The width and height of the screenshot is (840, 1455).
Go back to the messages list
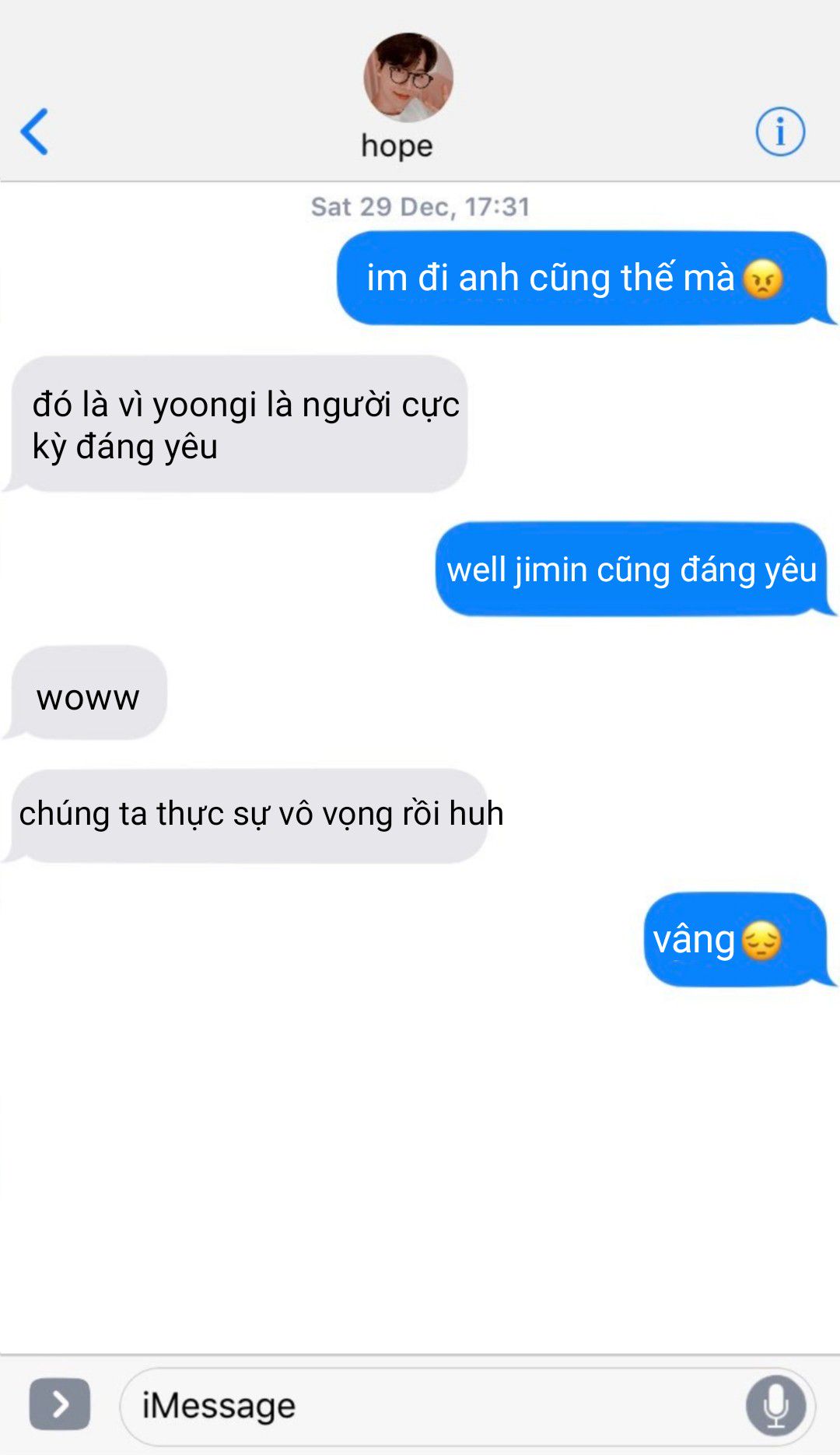tap(35, 131)
